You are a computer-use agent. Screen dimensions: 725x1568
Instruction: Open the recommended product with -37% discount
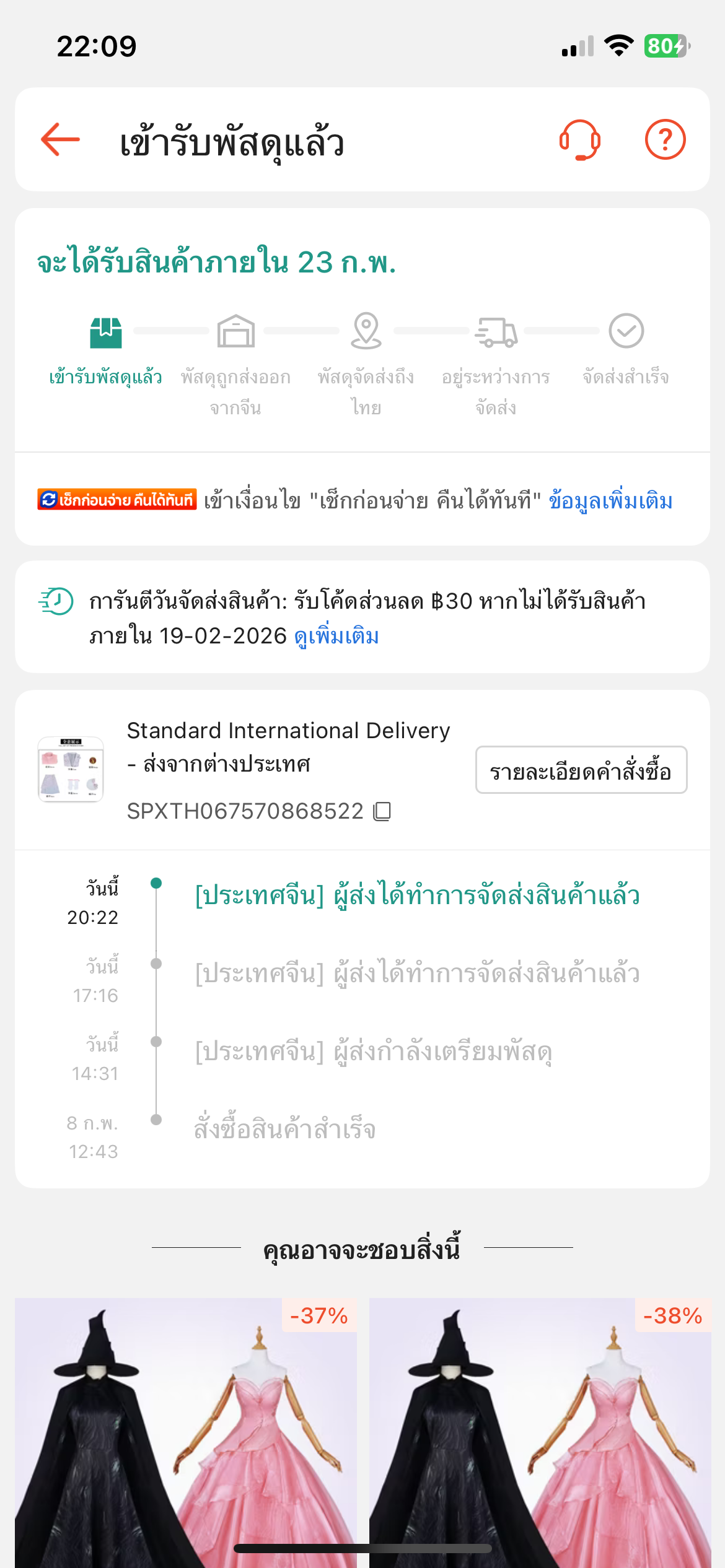click(x=186, y=1433)
